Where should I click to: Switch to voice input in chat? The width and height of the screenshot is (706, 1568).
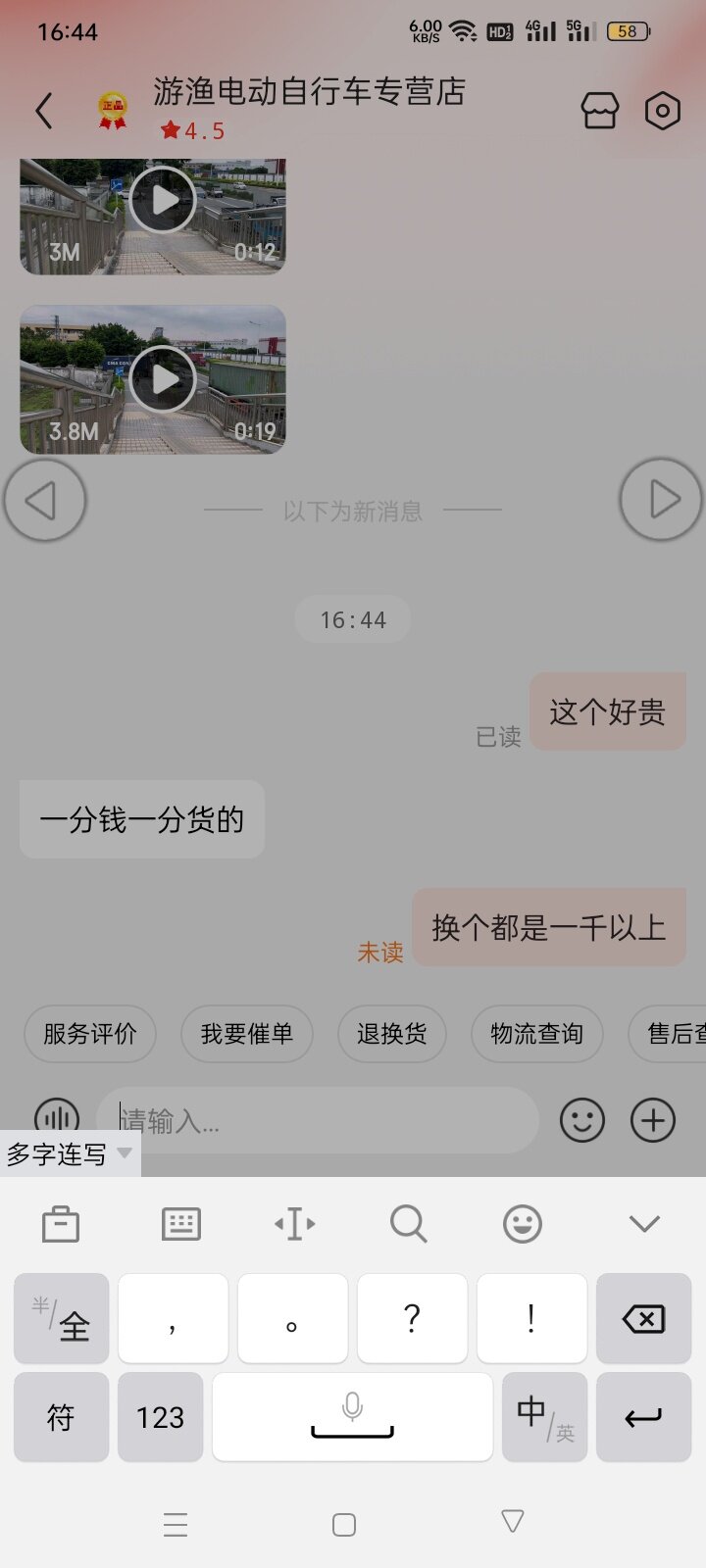point(56,1115)
